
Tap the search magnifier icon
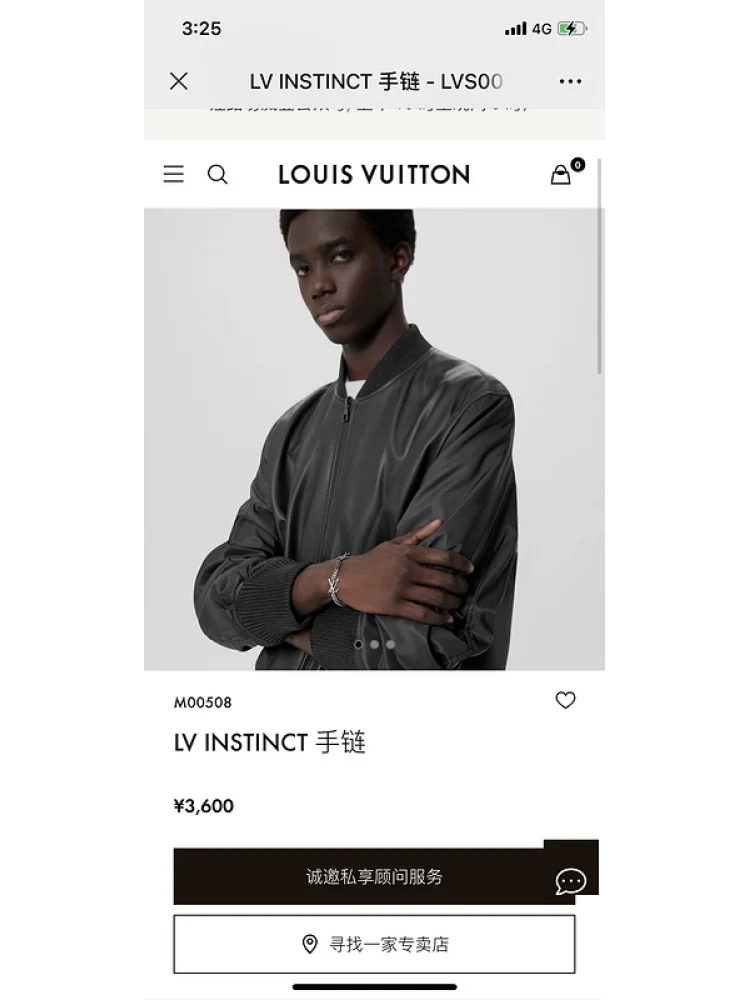click(x=217, y=174)
